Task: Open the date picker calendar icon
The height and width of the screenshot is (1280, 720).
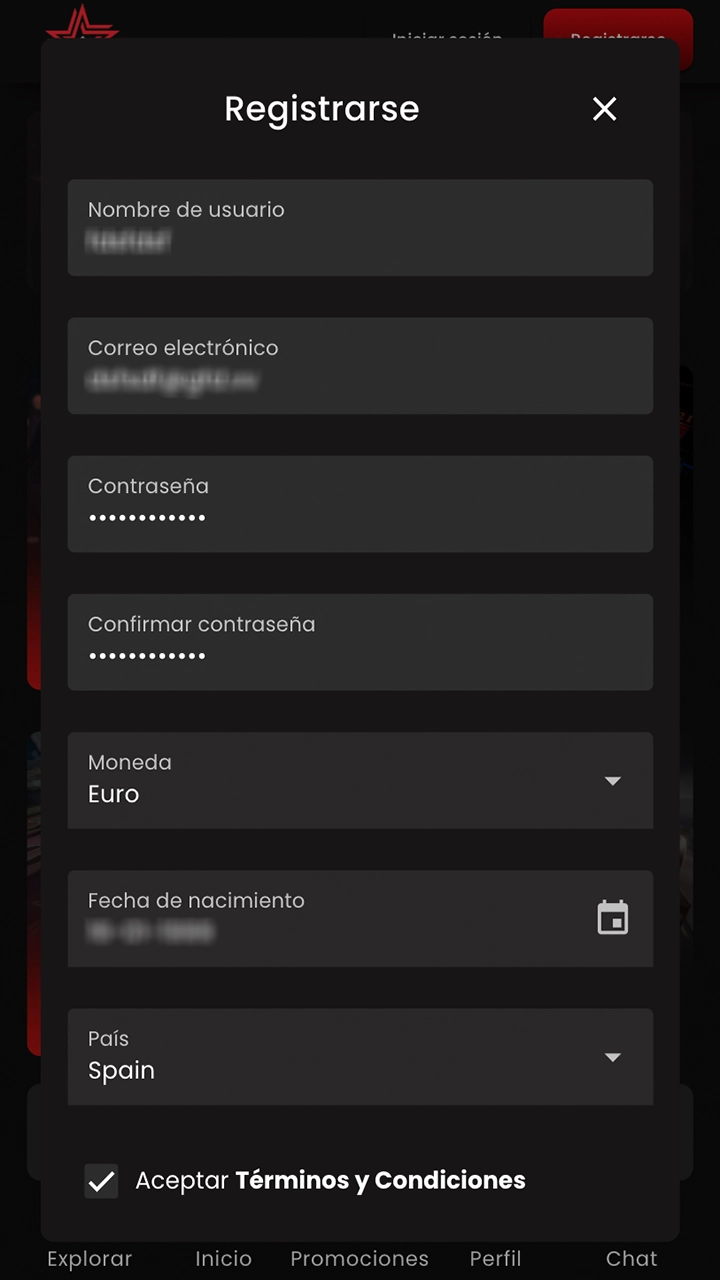Action: [x=612, y=918]
